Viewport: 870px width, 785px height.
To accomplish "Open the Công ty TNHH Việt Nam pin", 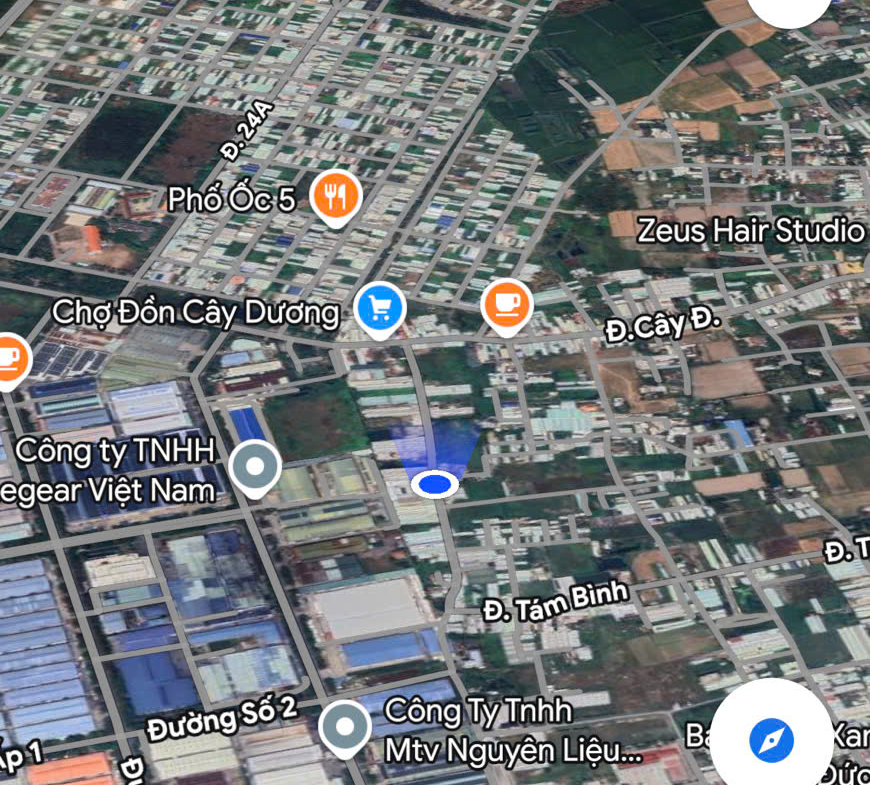I will click(x=255, y=466).
